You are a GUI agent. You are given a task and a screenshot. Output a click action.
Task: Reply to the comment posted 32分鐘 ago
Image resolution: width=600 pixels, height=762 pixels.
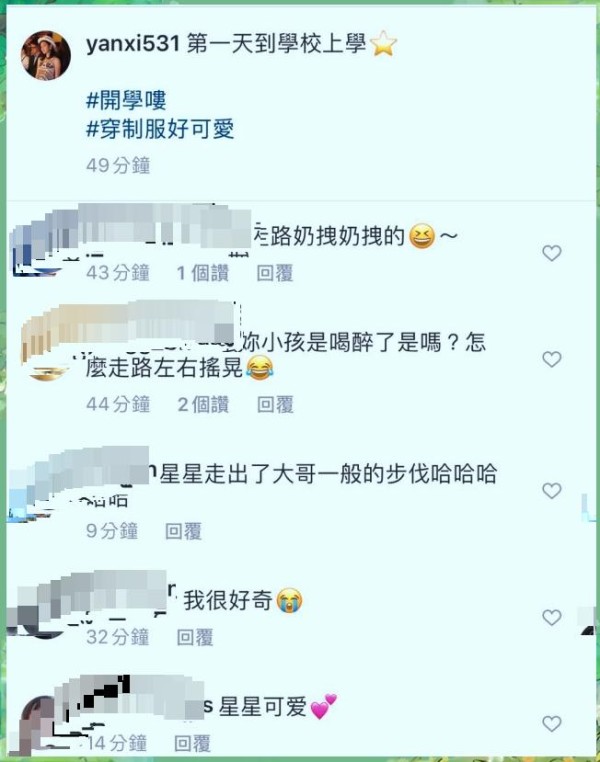(195, 637)
